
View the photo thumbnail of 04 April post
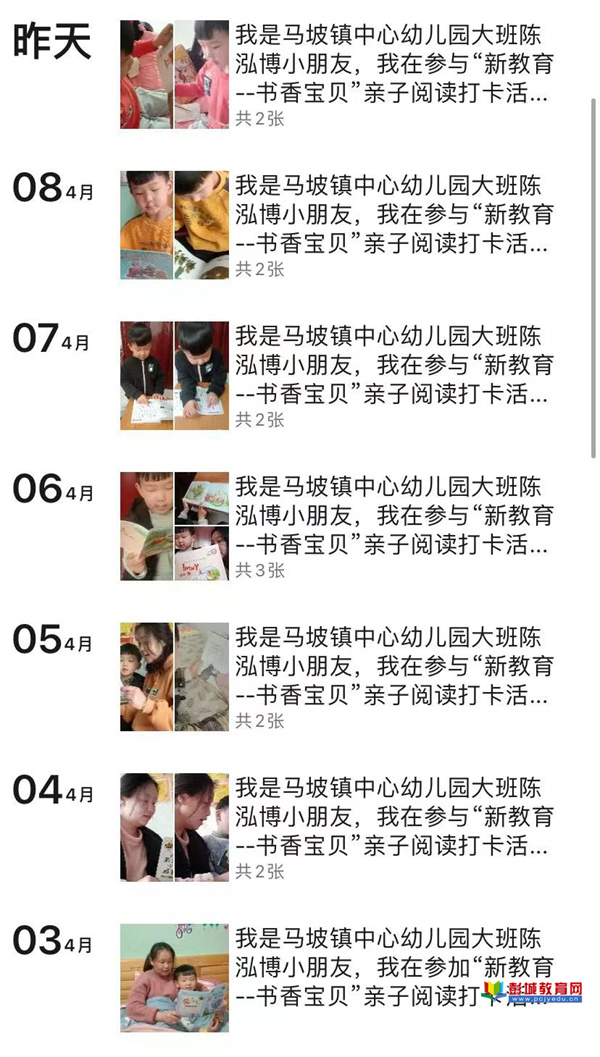tap(174, 827)
